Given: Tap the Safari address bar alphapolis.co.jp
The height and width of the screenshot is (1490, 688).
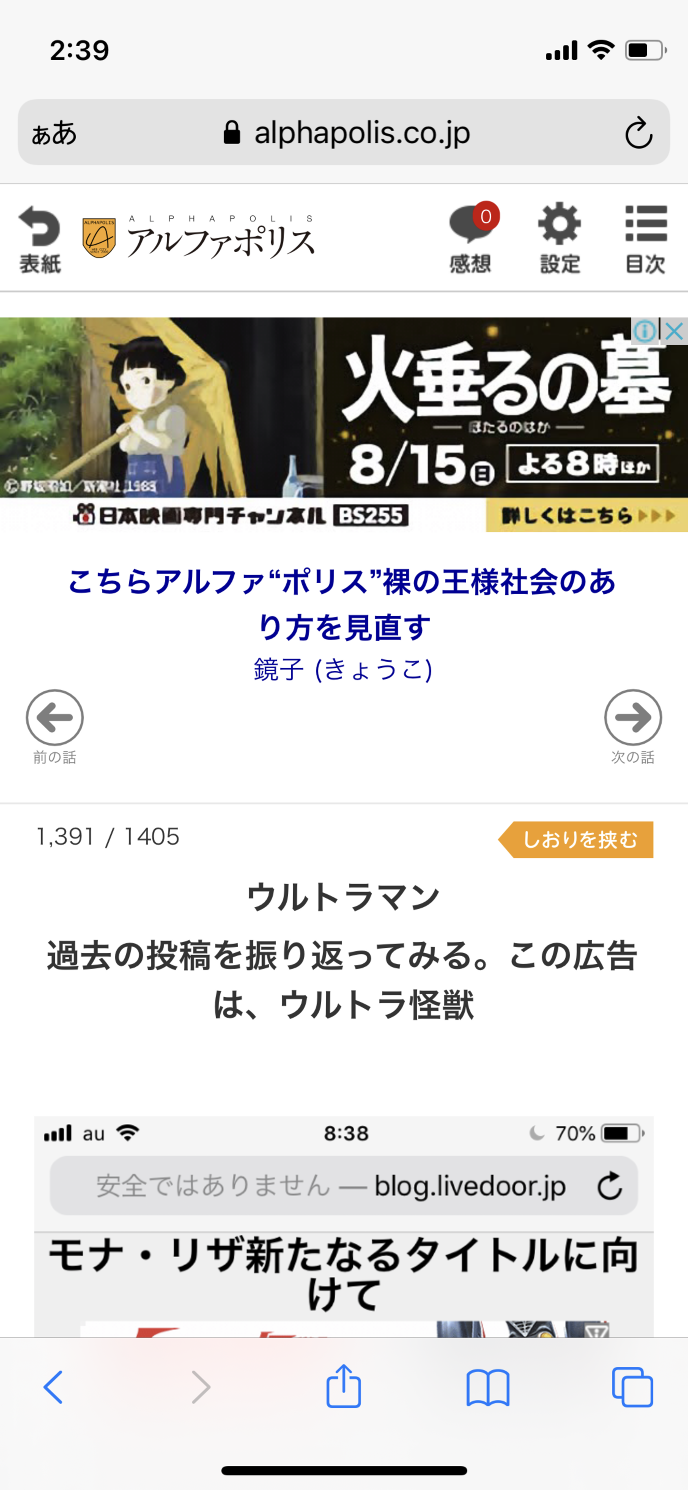Looking at the screenshot, I should 345,133.
